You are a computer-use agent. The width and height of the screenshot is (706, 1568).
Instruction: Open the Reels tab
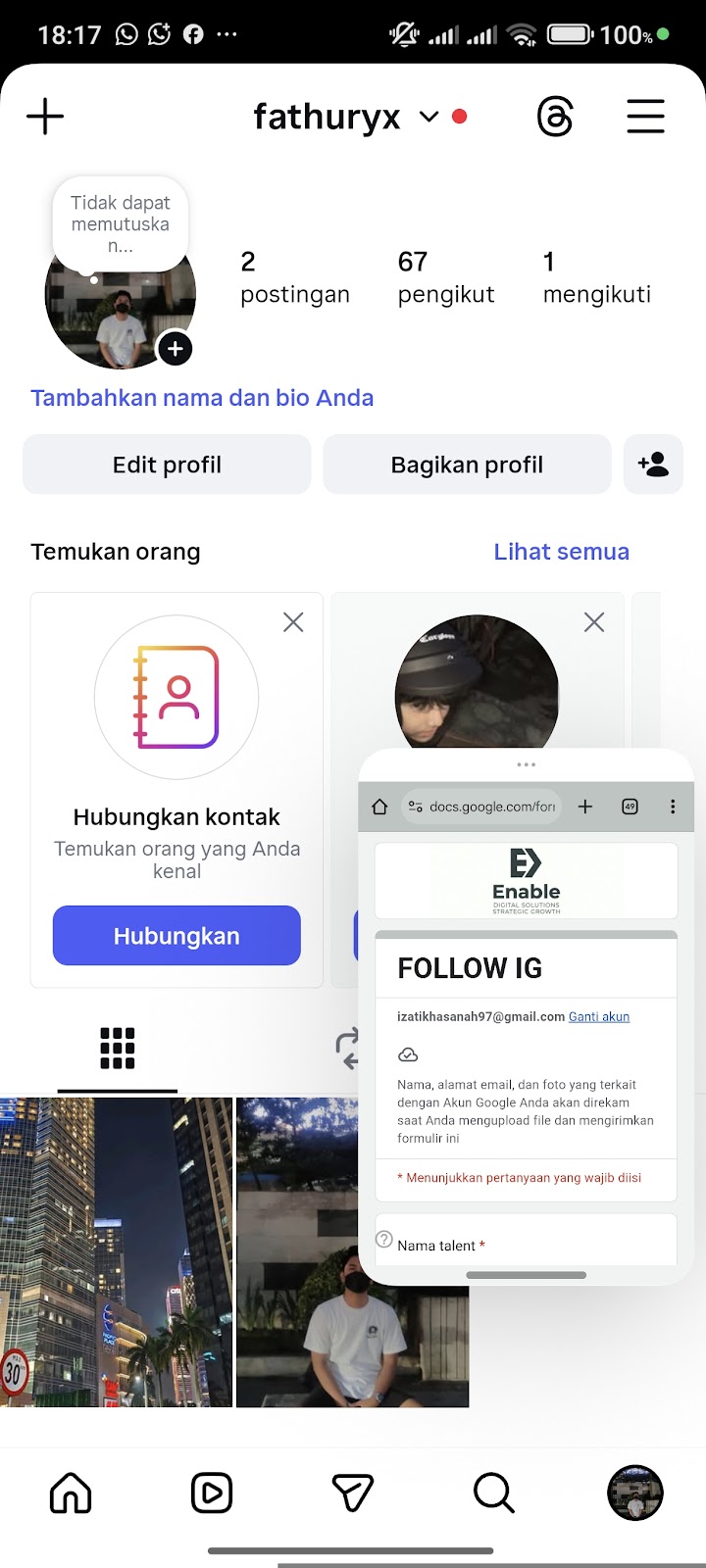(x=212, y=1494)
